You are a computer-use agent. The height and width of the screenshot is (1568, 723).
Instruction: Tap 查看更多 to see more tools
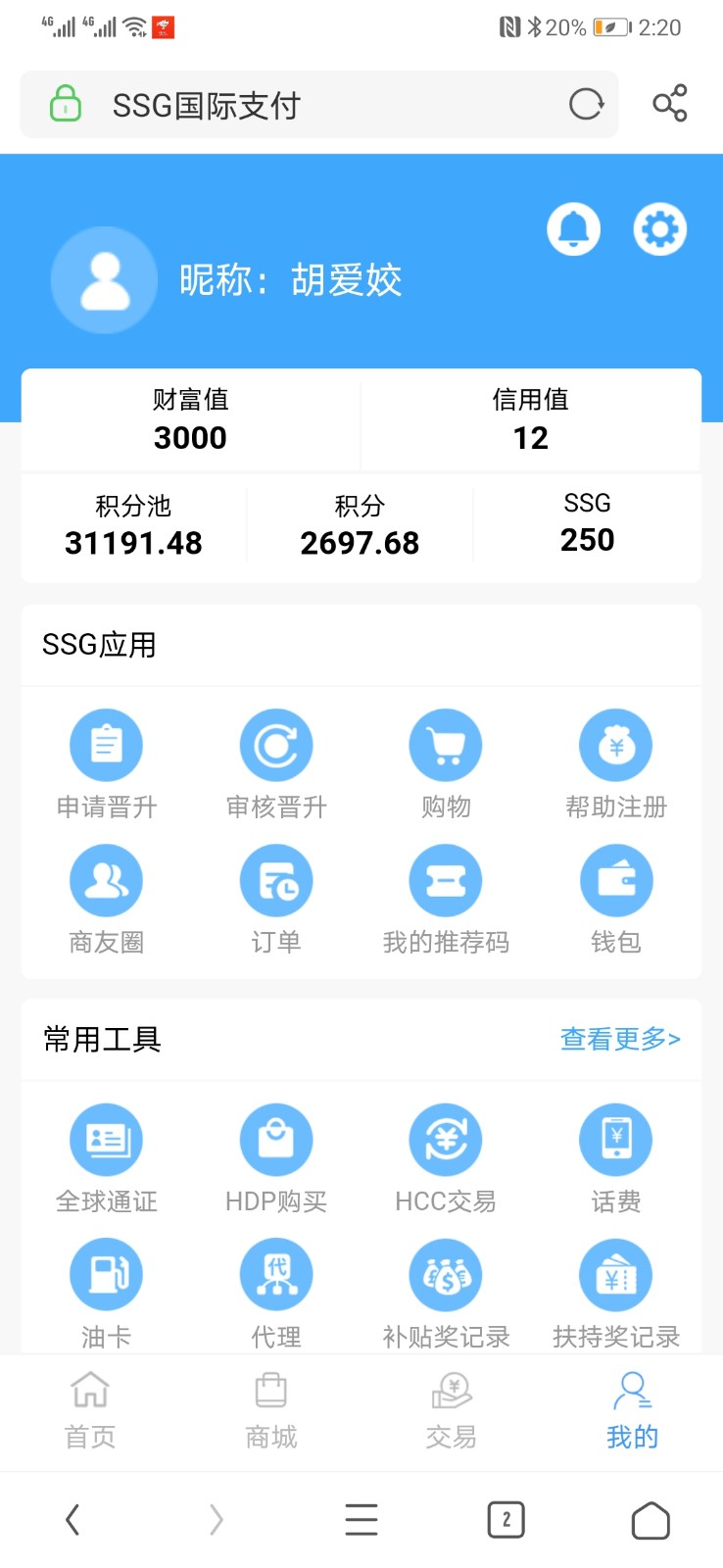pos(620,1039)
